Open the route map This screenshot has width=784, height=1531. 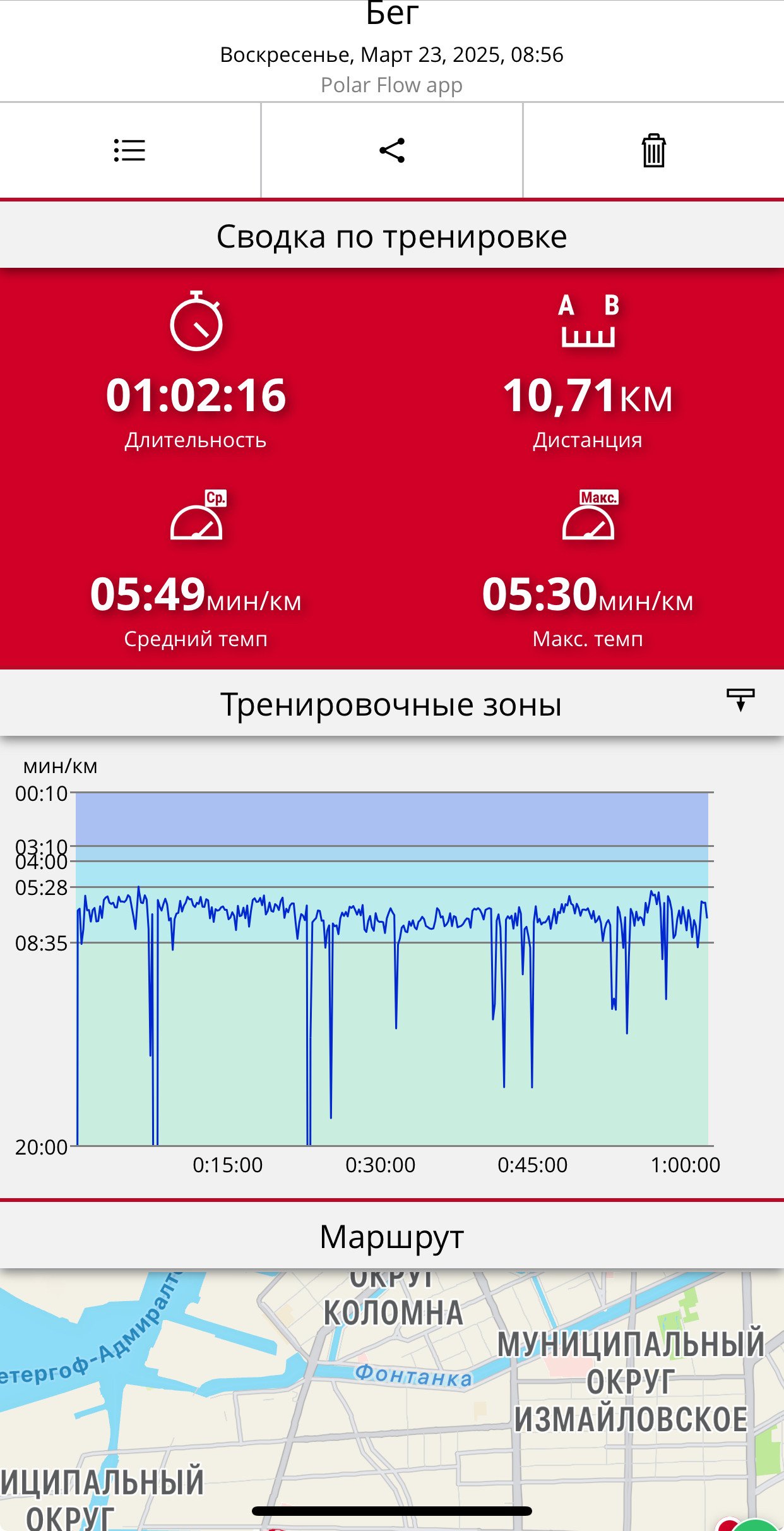pyautogui.click(x=392, y=1400)
